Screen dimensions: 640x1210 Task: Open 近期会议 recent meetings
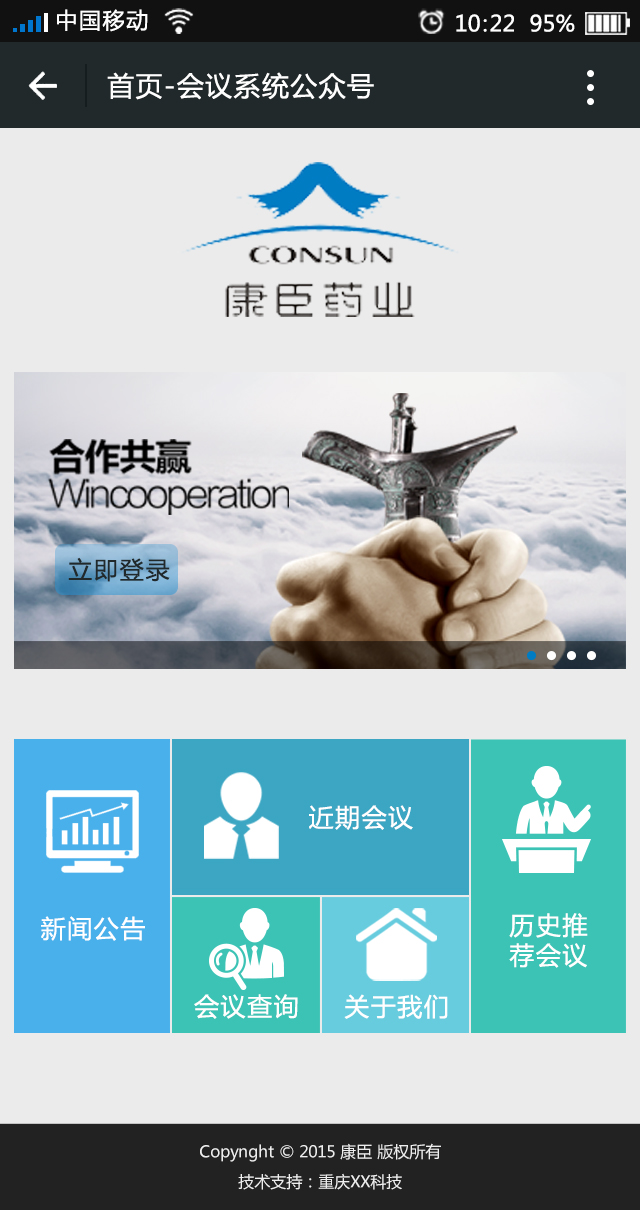click(x=320, y=817)
